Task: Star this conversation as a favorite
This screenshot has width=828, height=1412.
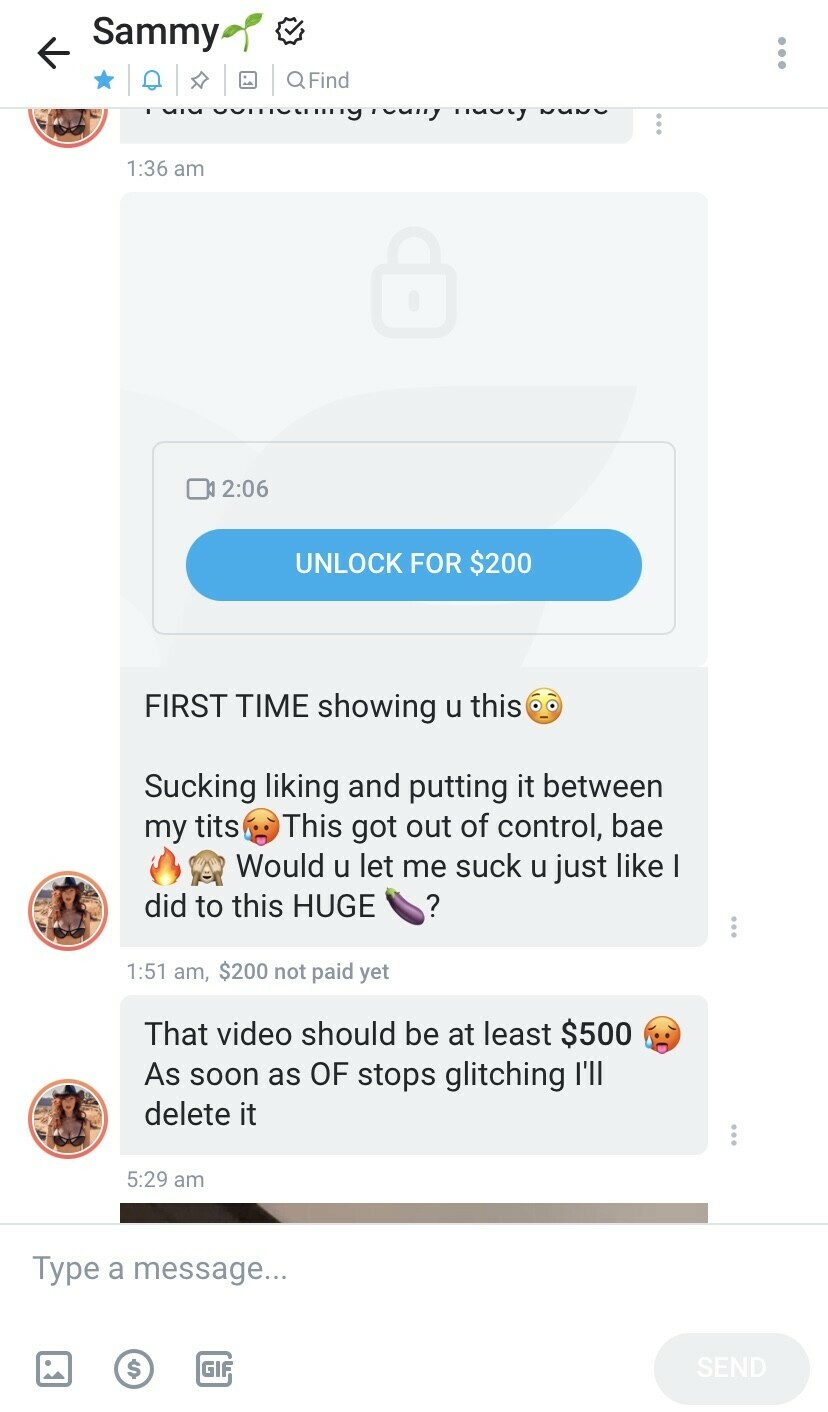Action: (x=104, y=80)
